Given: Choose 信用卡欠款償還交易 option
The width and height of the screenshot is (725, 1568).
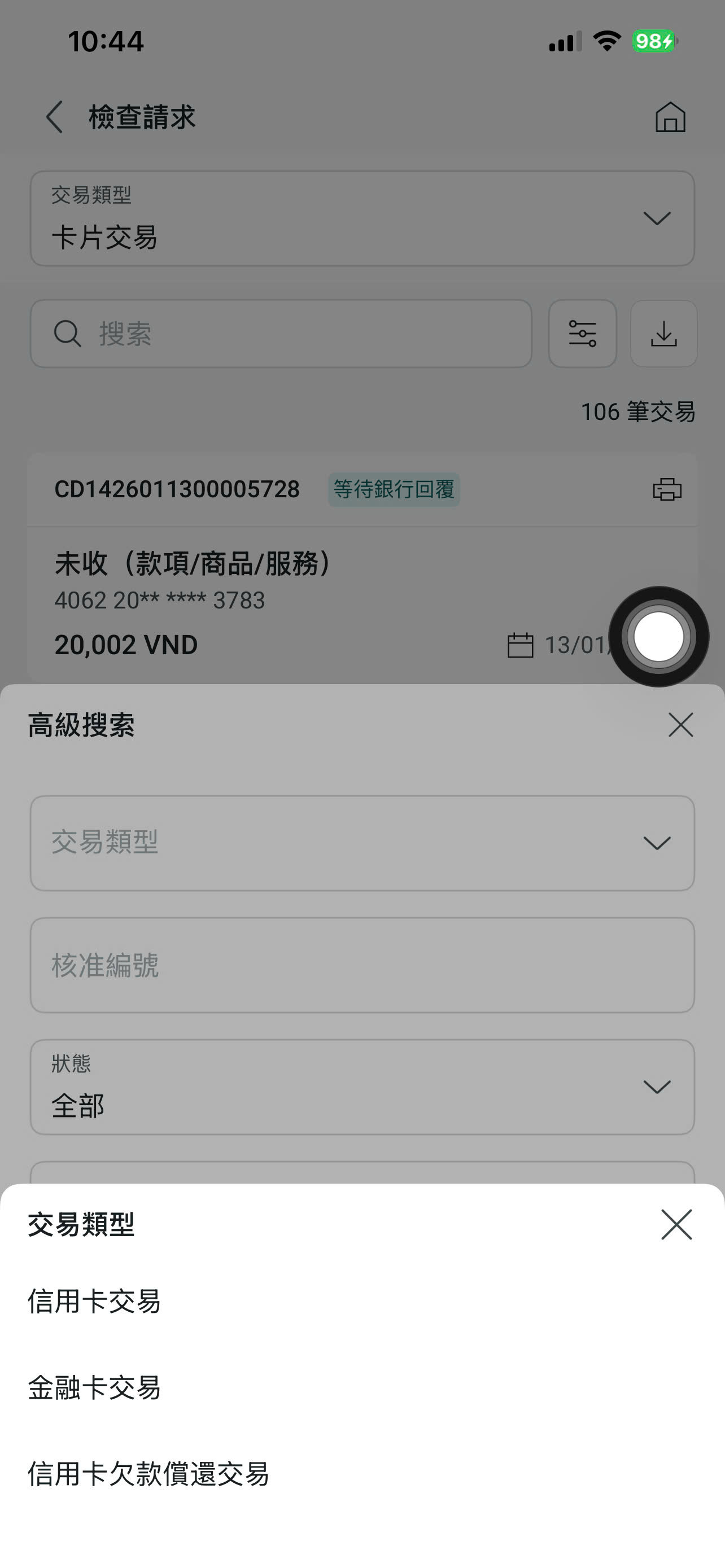Looking at the screenshot, I should click(149, 1474).
